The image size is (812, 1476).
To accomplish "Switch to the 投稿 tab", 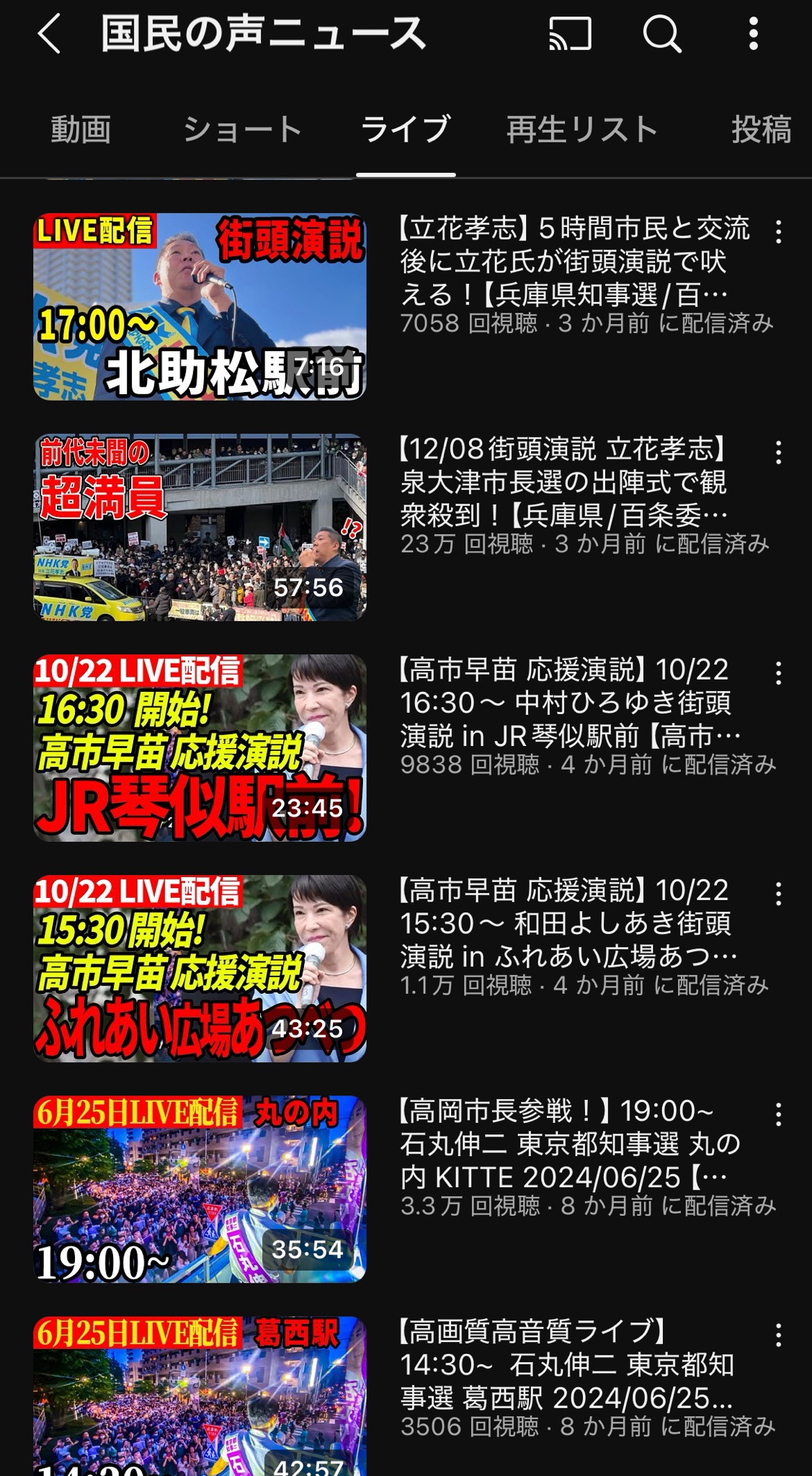I will click(x=762, y=130).
